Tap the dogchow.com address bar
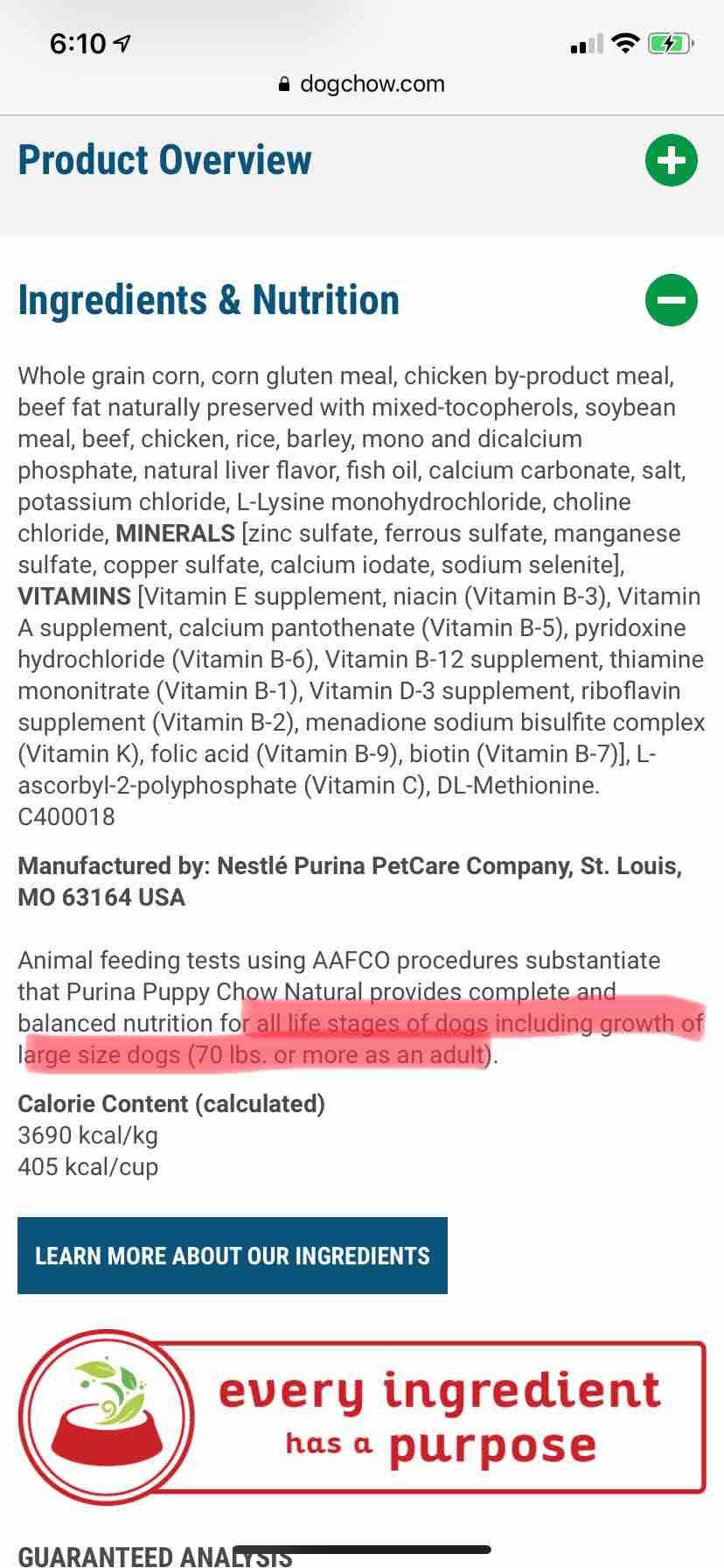 tap(362, 84)
